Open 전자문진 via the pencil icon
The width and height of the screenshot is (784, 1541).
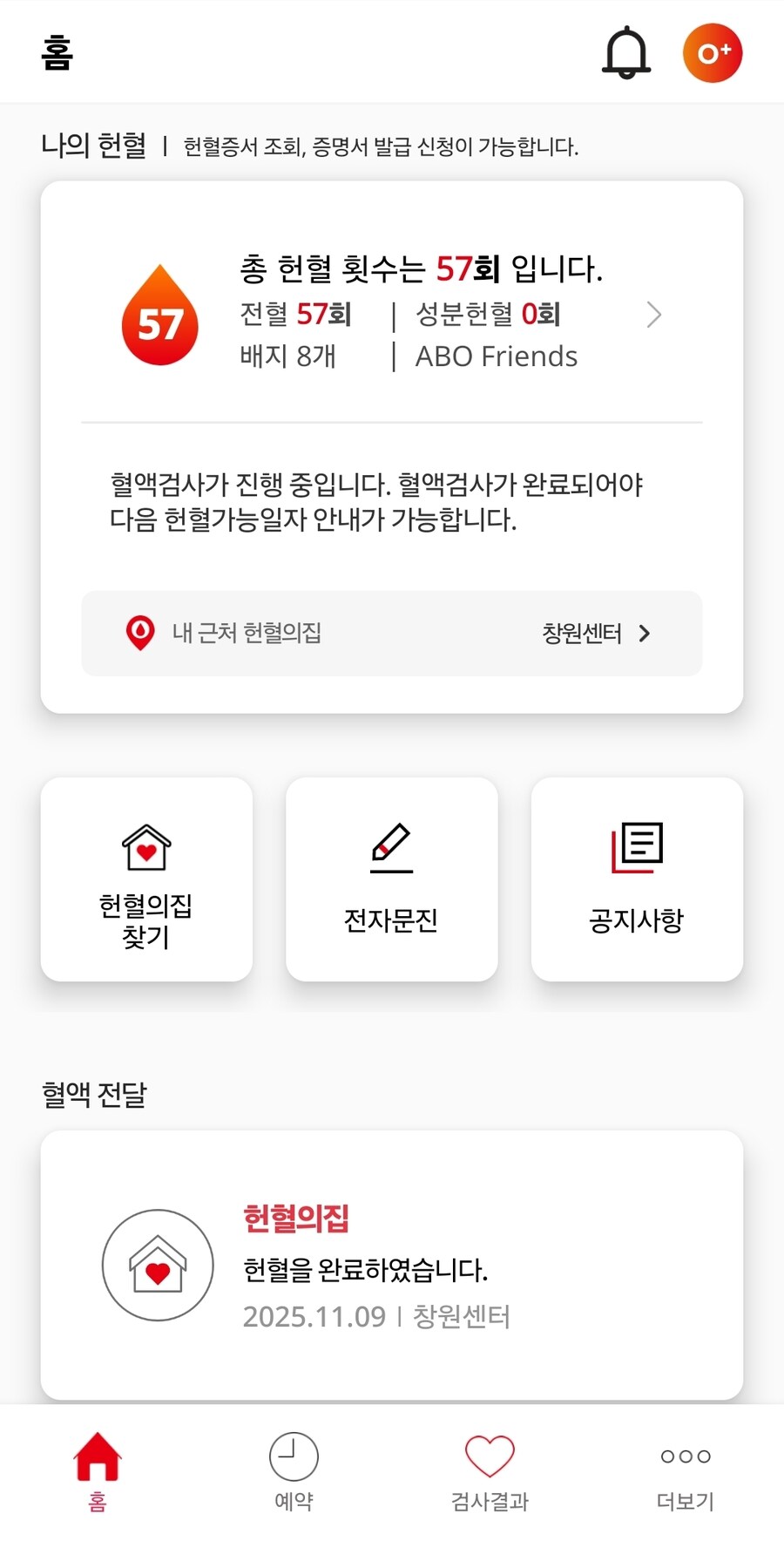[x=391, y=844]
